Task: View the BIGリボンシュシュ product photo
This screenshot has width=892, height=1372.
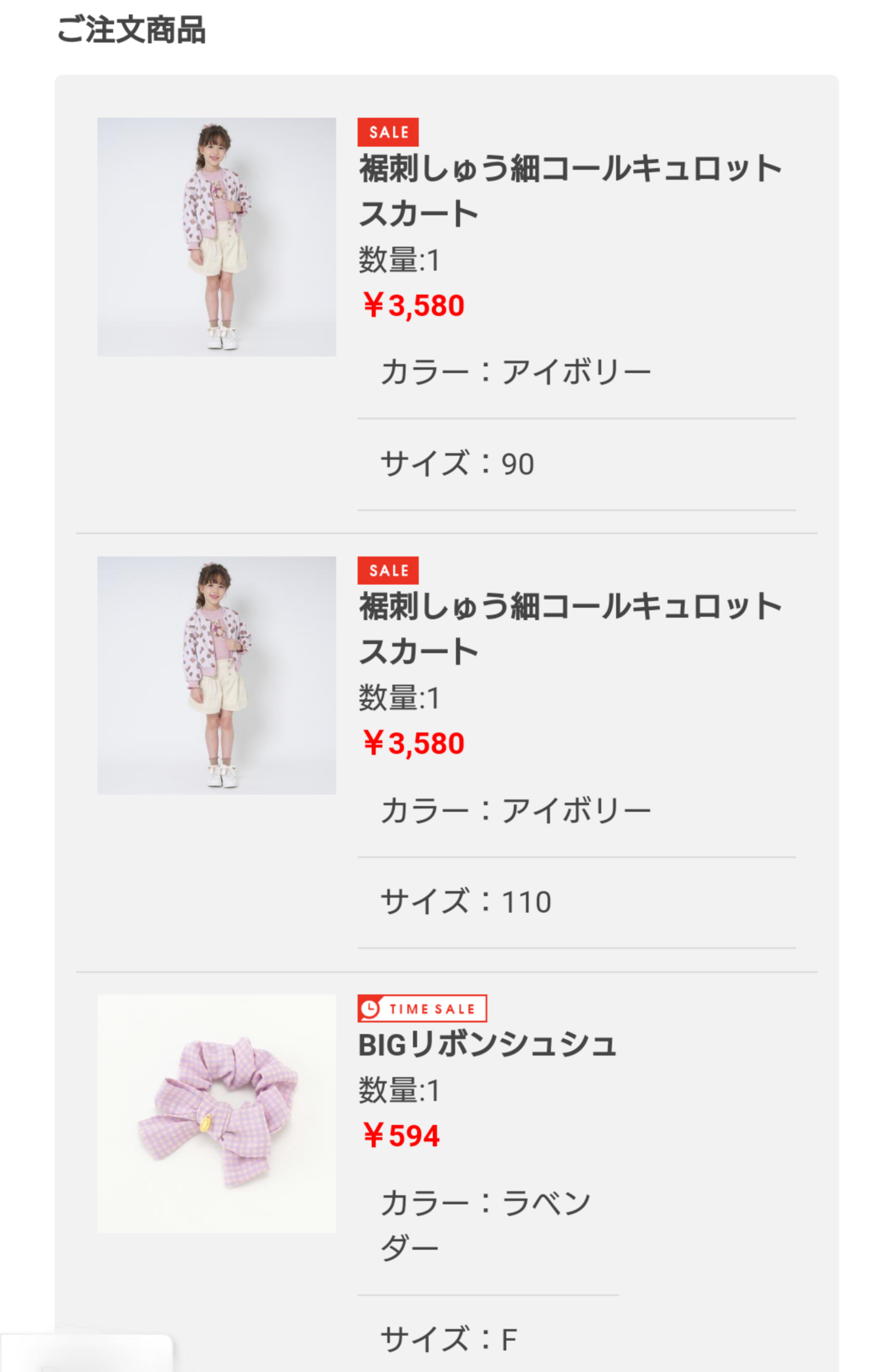Action: click(x=216, y=1113)
